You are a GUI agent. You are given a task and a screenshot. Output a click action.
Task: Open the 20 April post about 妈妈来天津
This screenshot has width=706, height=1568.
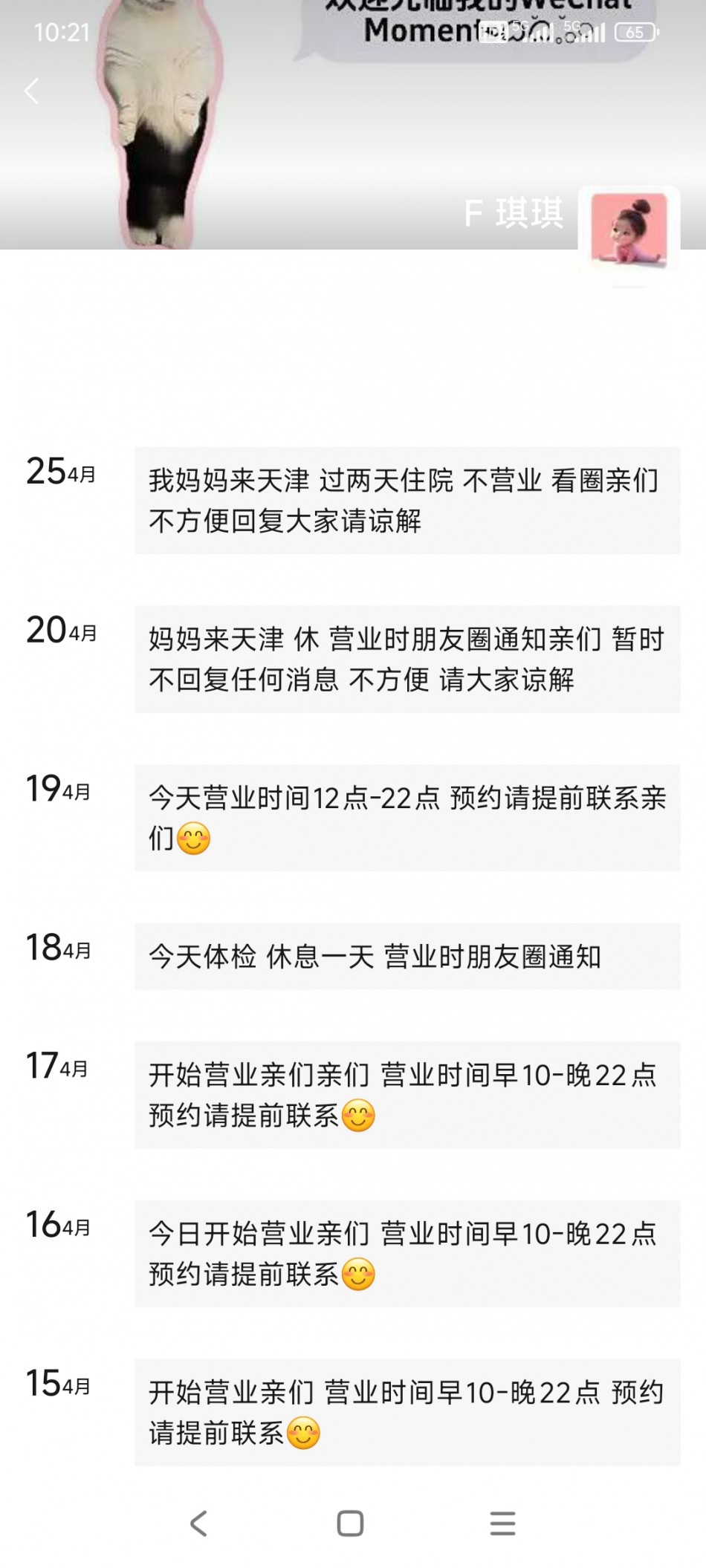click(407, 659)
